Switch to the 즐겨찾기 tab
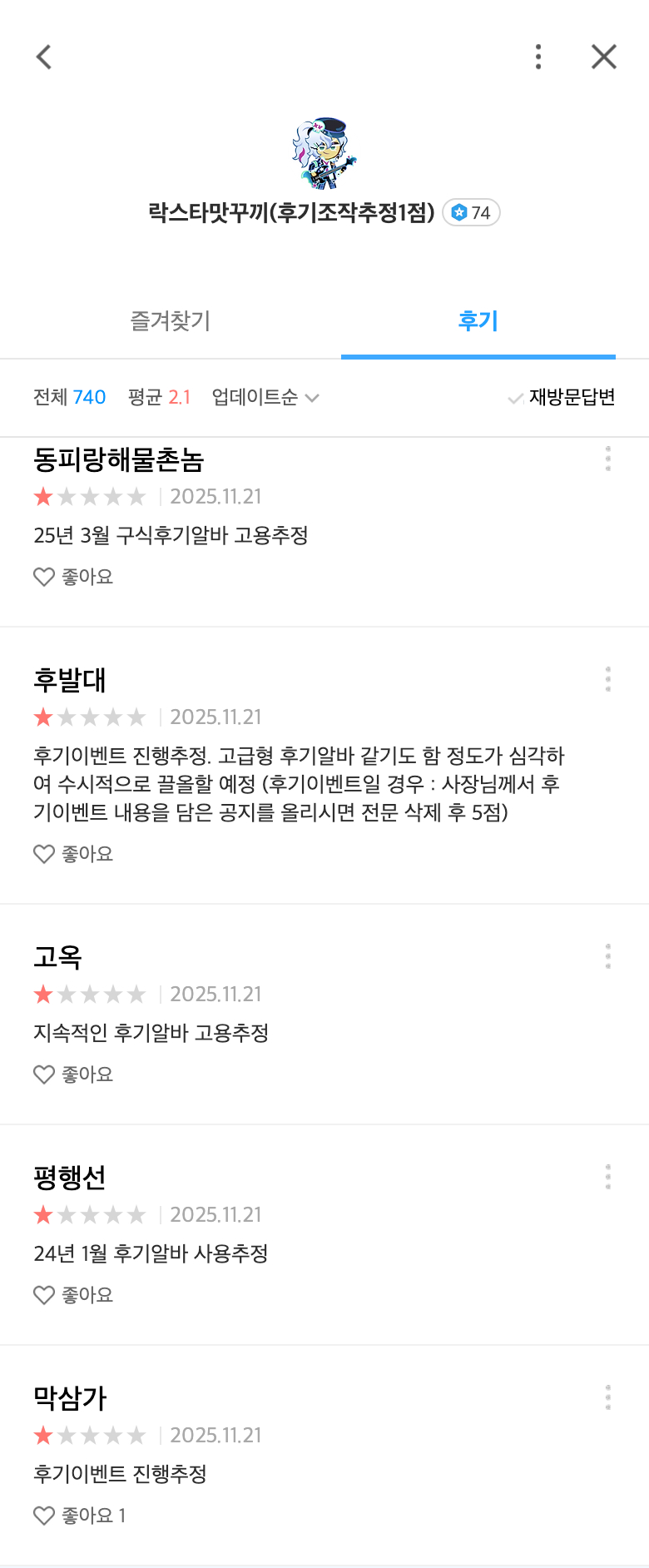This screenshot has height=1568, width=649. (x=171, y=320)
